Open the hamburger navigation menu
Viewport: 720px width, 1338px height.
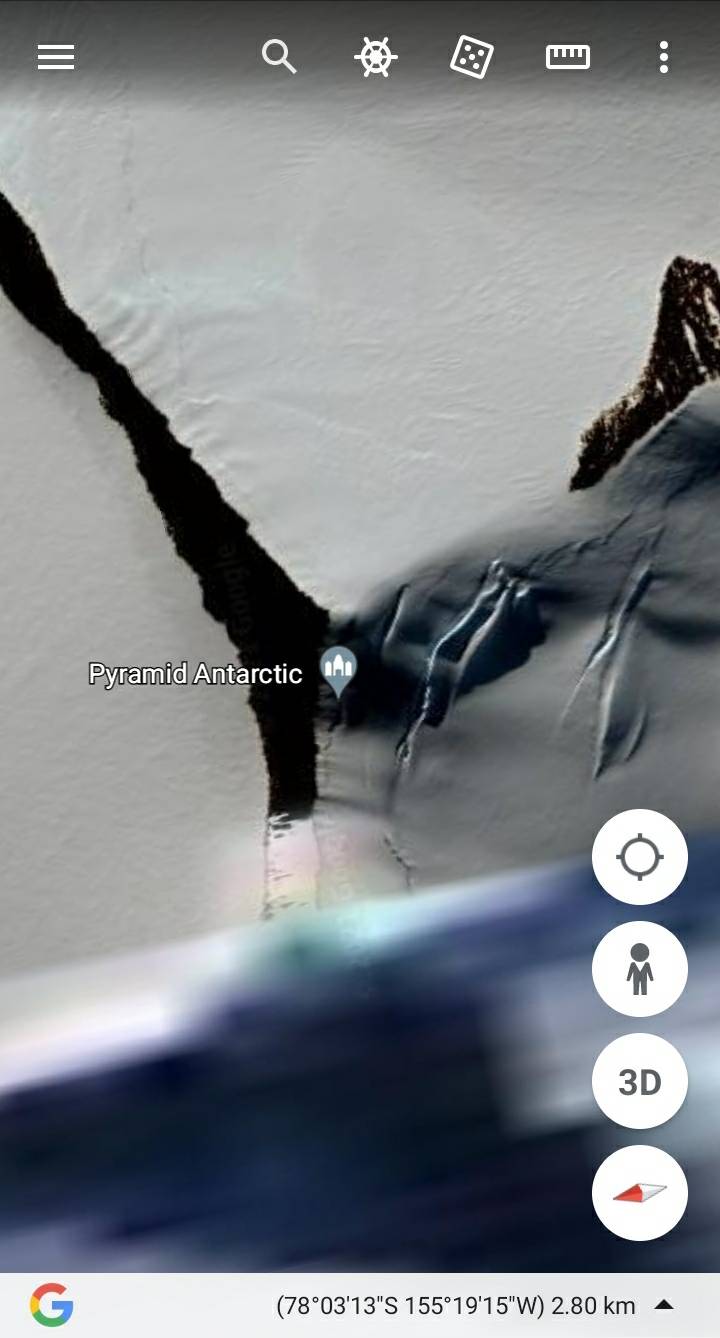(56, 57)
